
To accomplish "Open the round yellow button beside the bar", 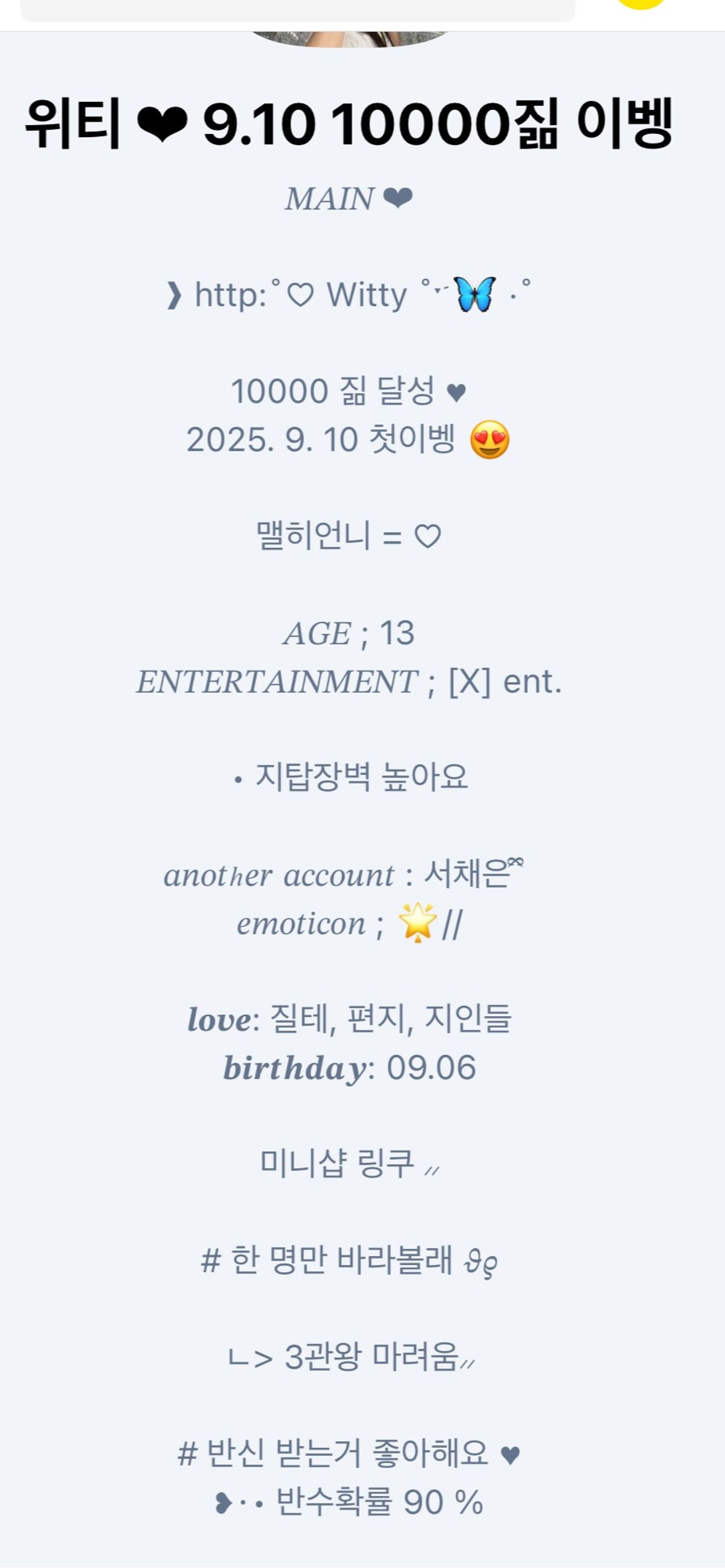I will tap(641, 4).
